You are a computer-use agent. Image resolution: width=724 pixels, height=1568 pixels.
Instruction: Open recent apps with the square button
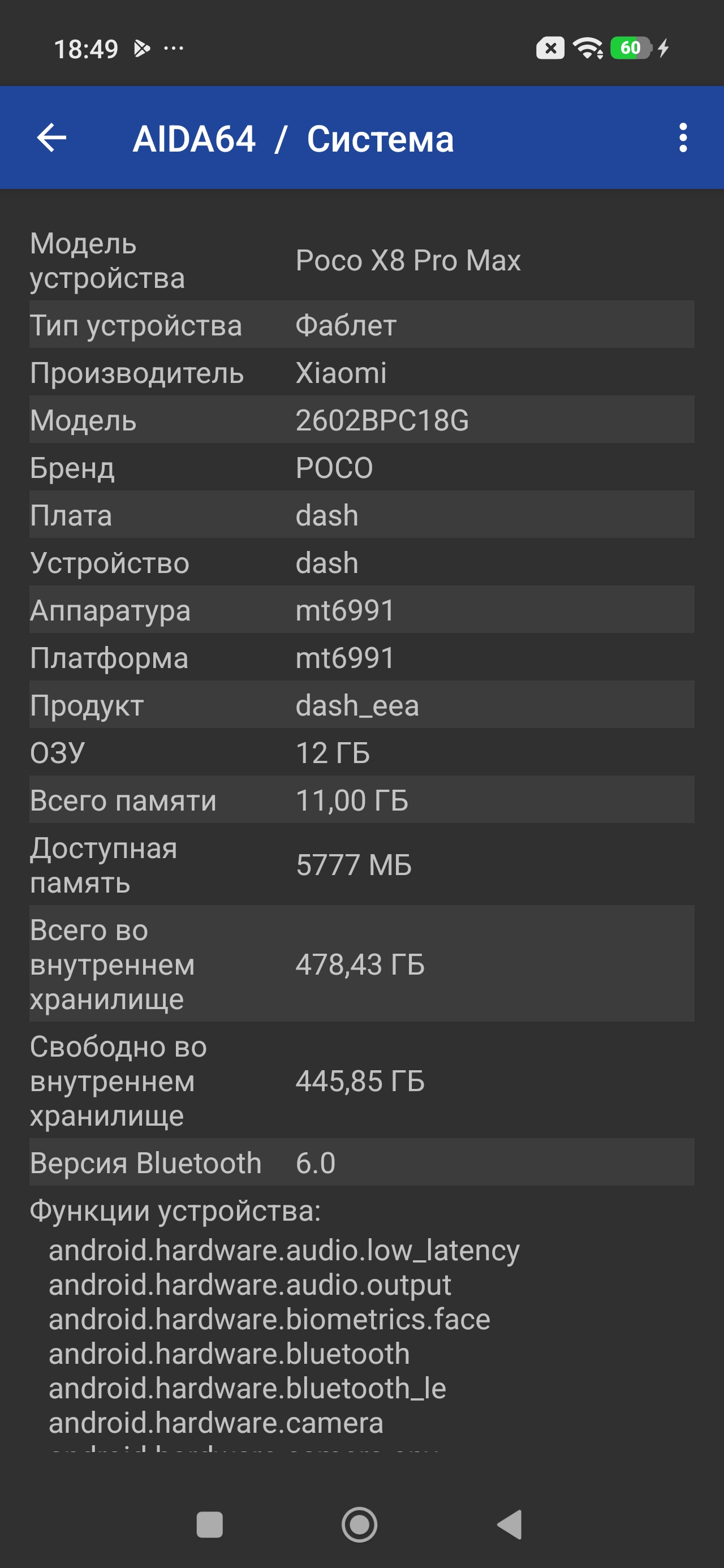tap(209, 1524)
